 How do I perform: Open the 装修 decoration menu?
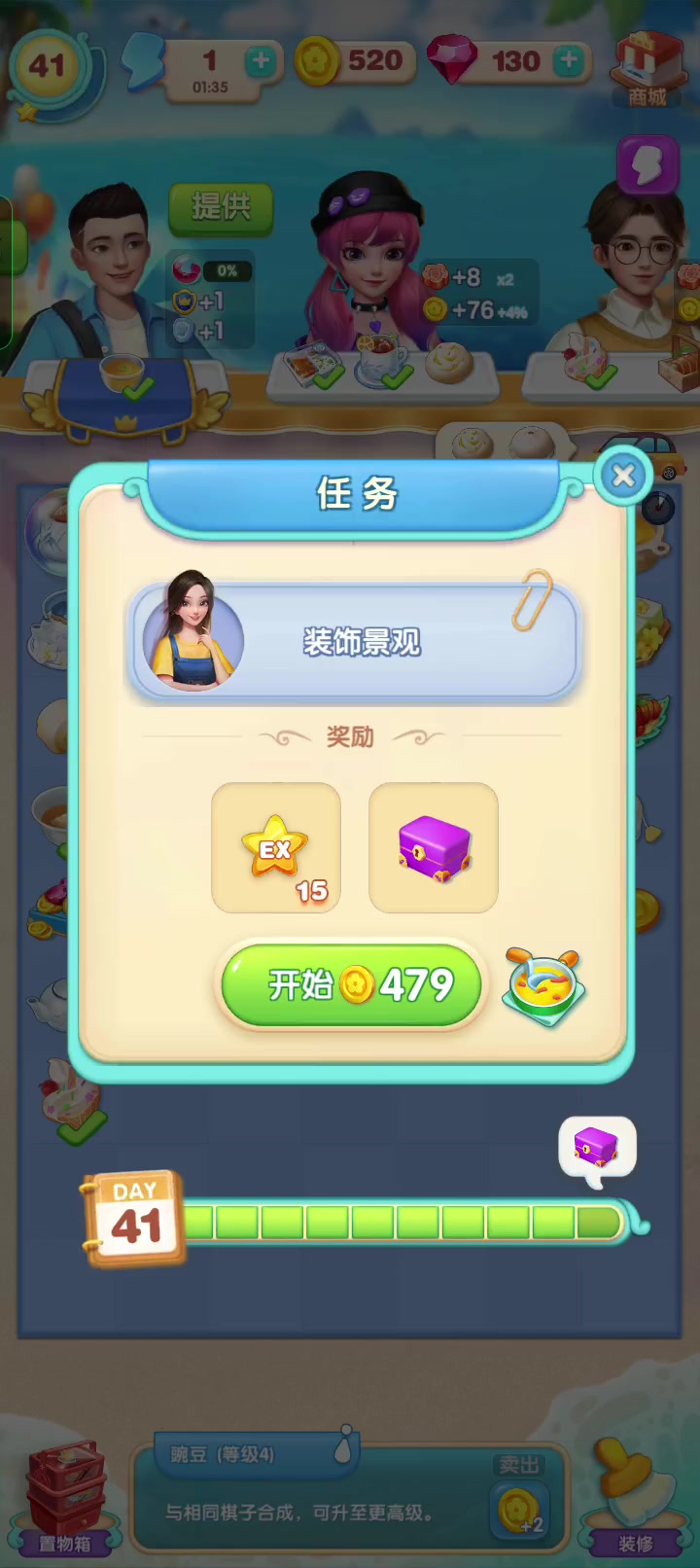pos(635,1498)
